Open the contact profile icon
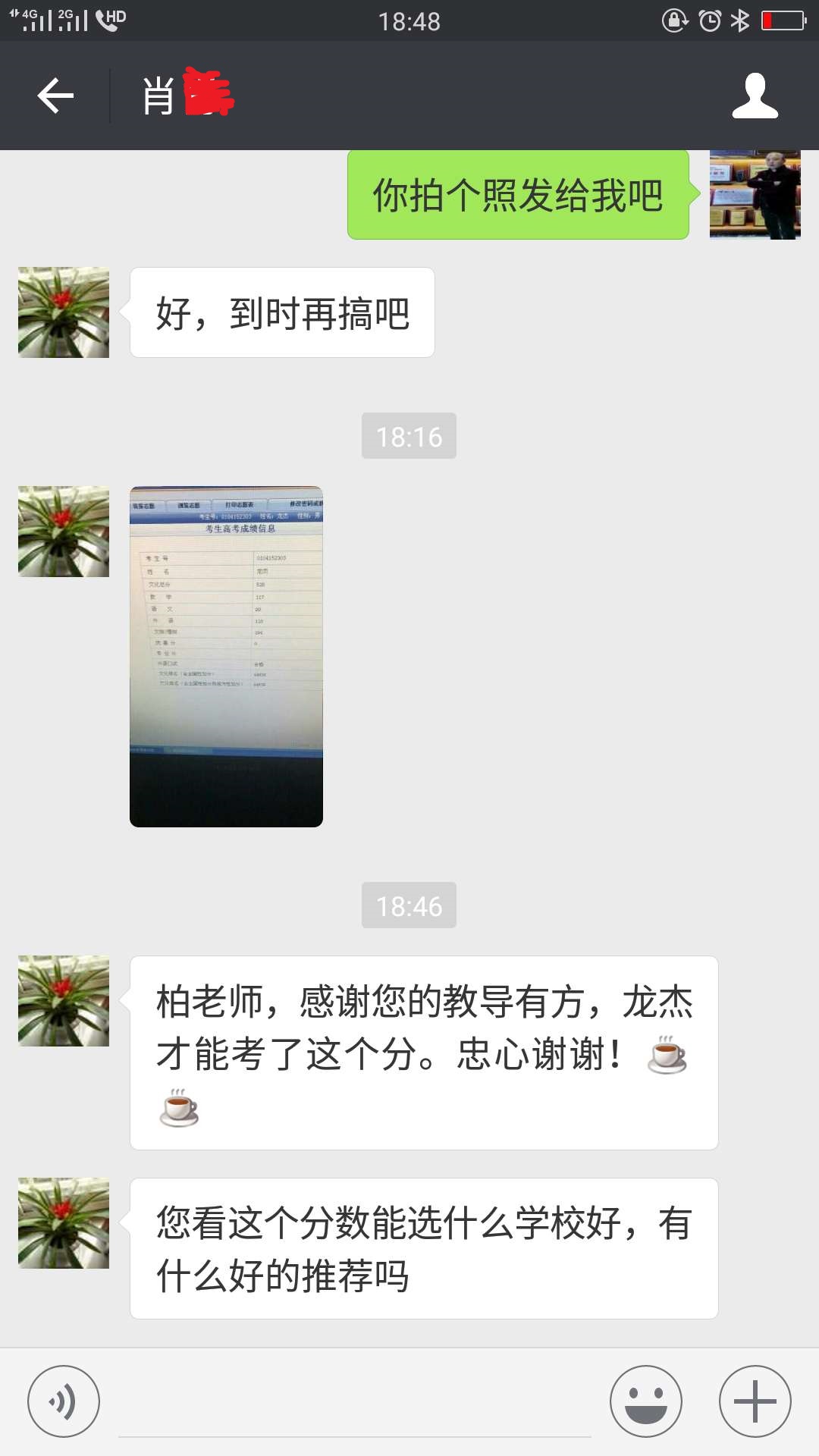The height and width of the screenshot is (1456, 819). pos(755,96)
